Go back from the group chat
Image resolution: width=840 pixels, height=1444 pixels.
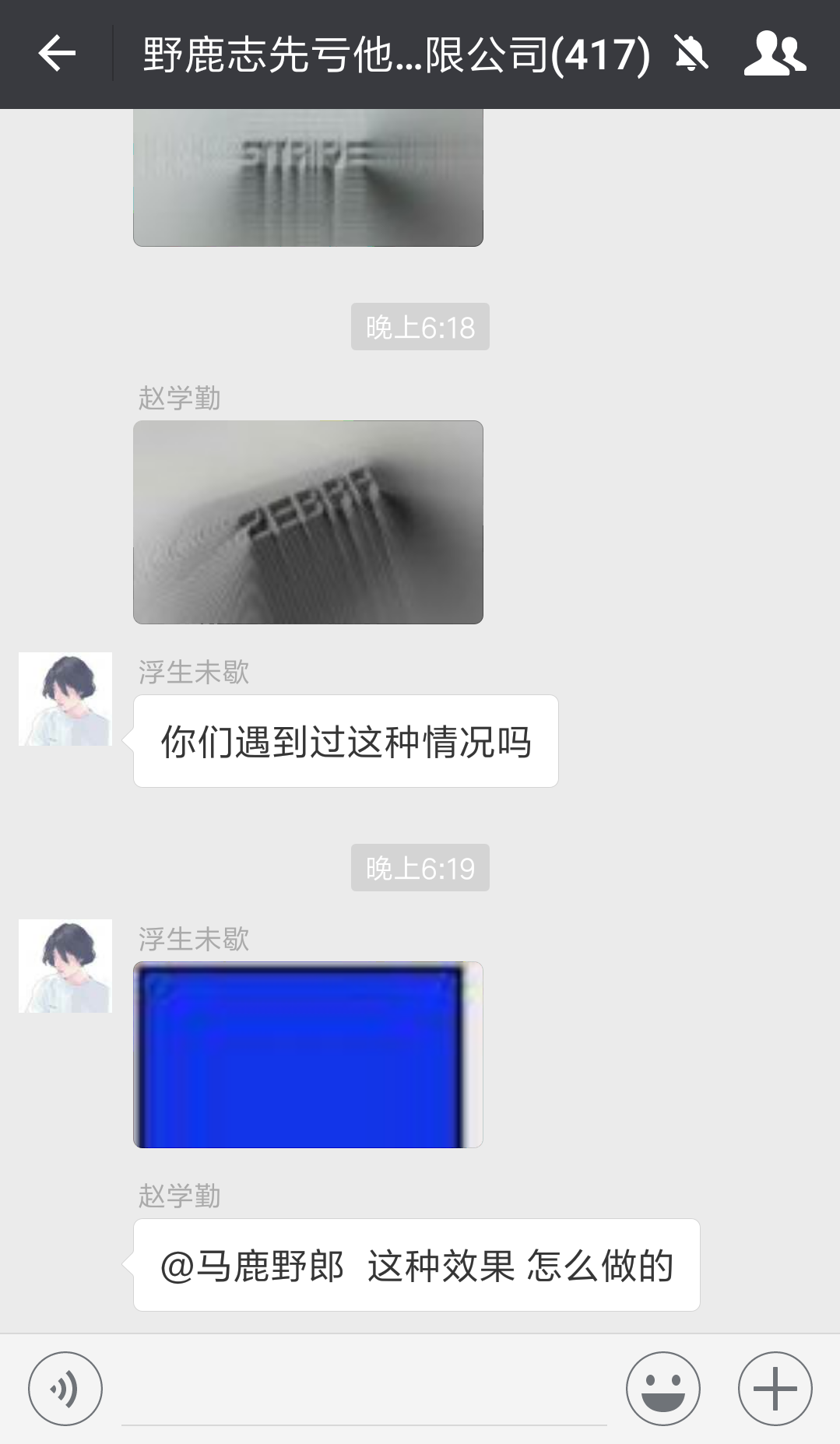57,54
